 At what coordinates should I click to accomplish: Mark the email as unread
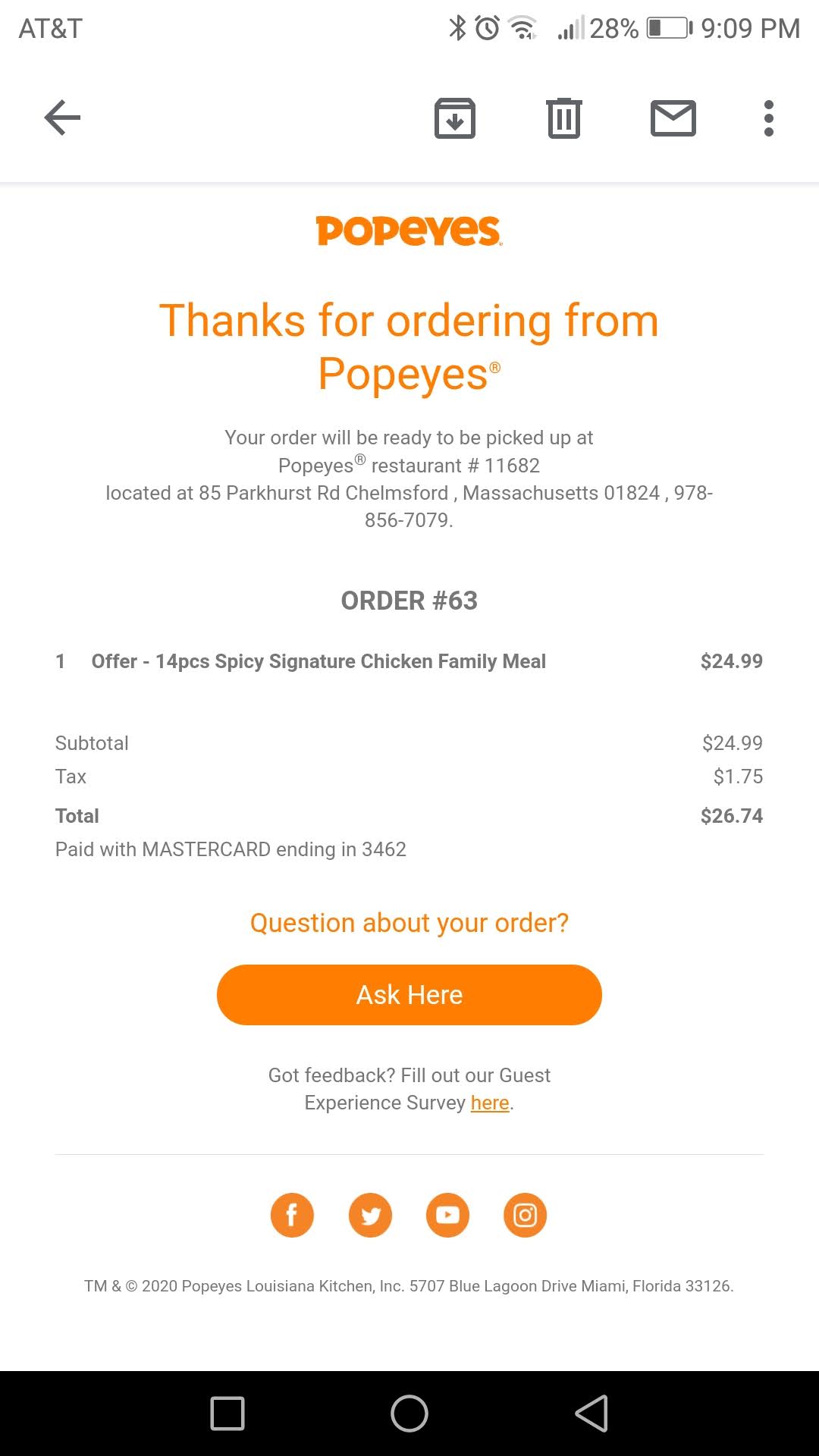(673, 118)
